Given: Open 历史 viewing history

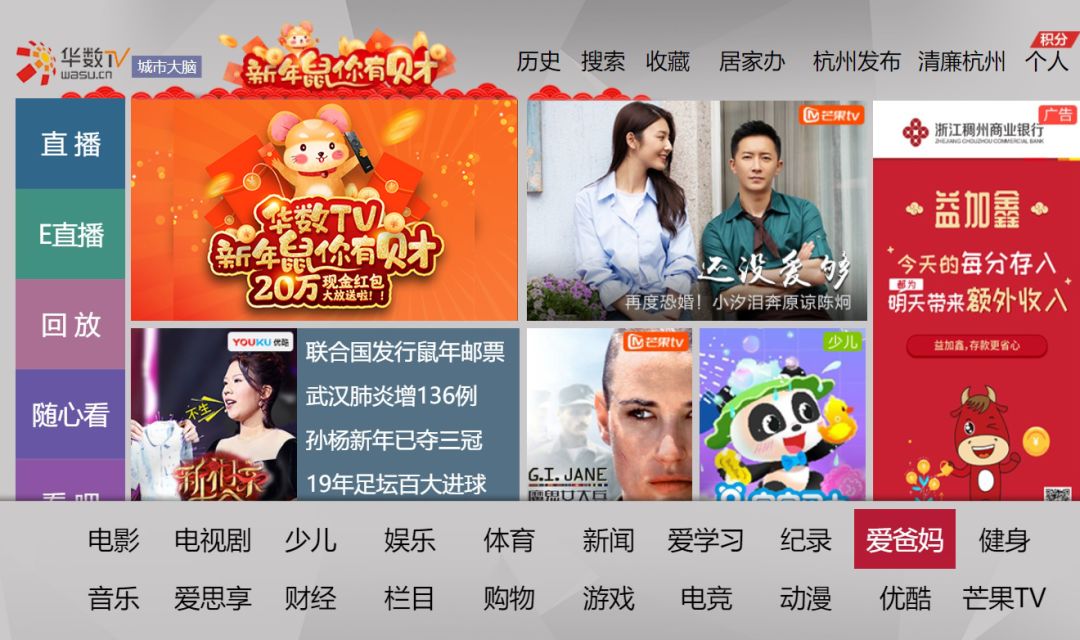Looking at the screenshot, I should coord(538,61).
